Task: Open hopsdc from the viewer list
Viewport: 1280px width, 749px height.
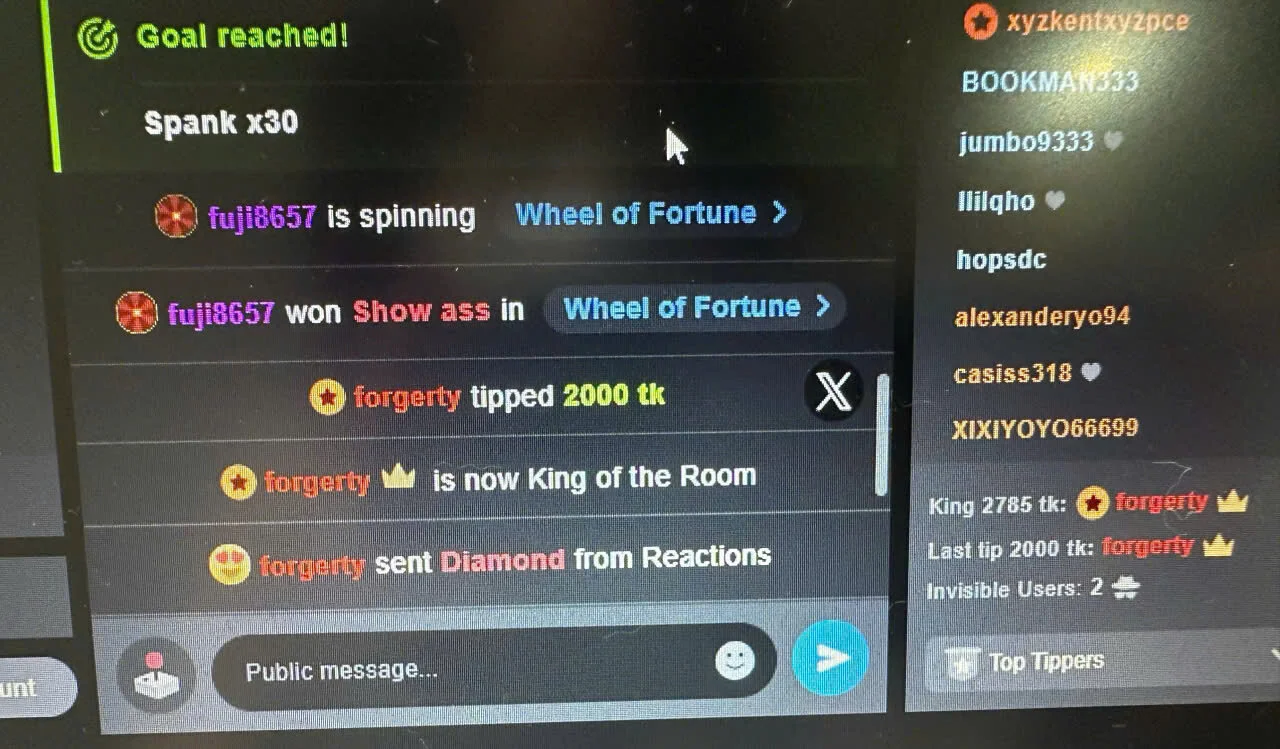Action: coord(1001,260)
